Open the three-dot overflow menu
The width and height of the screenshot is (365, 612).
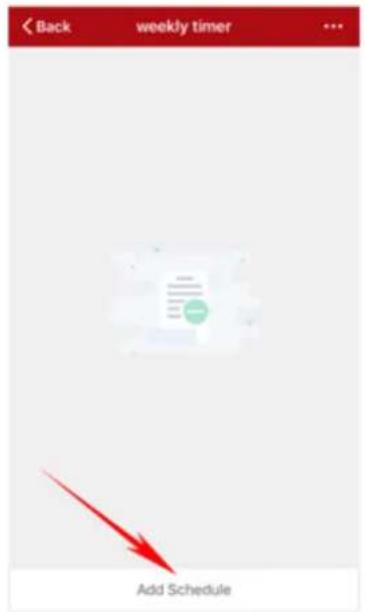[333, 27]
